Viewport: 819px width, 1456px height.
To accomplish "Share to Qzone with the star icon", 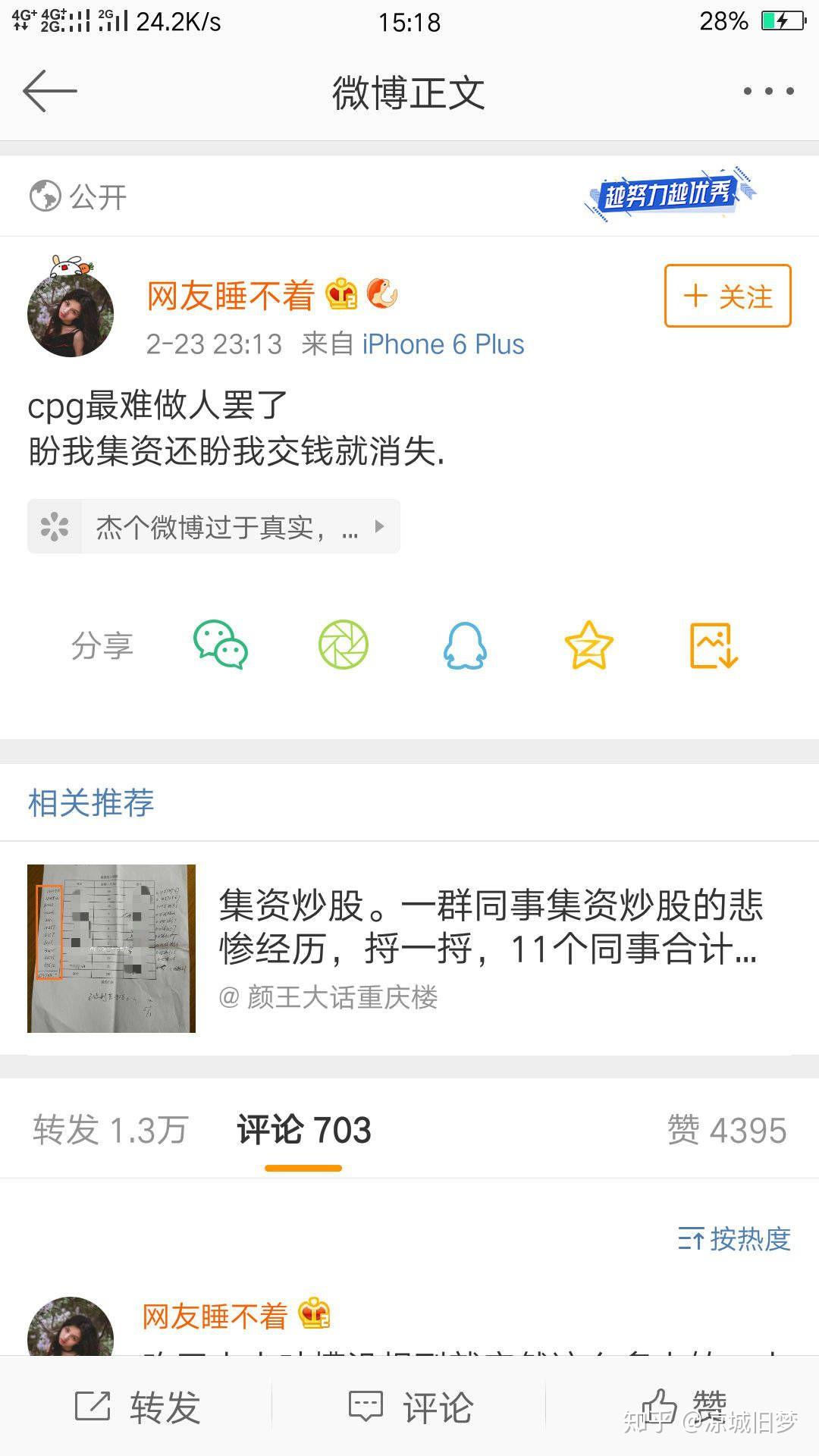I will 588,645.
